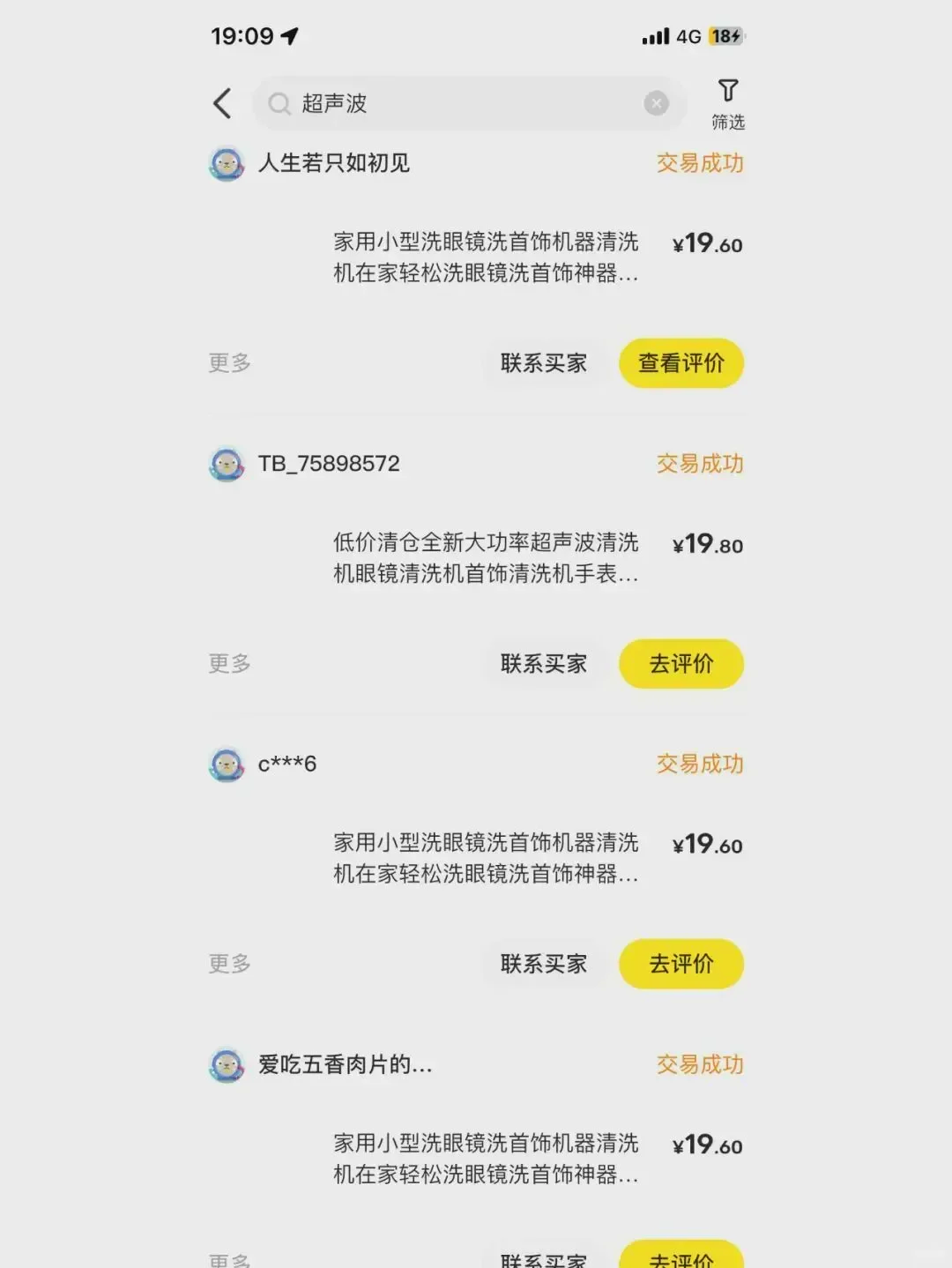Open 更多 for c***6's order
Image resolution: width=952 pixels, height=1268 pixels.
(229, 964)
